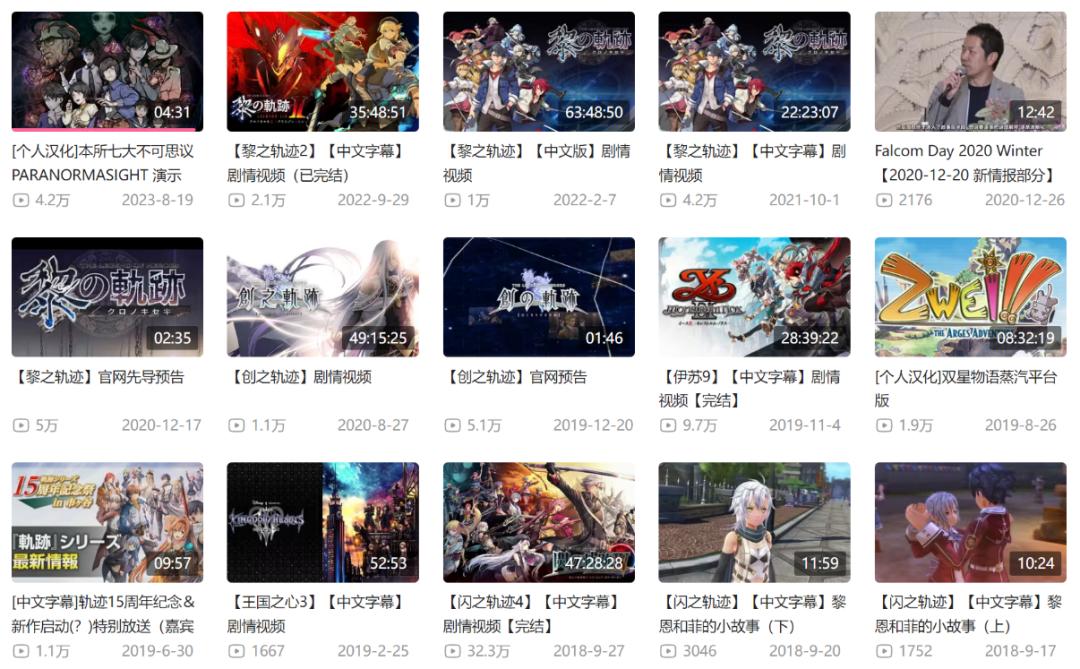
Task: Open 双星物语蒸汽平台版 video
Action: click(970, 297)
